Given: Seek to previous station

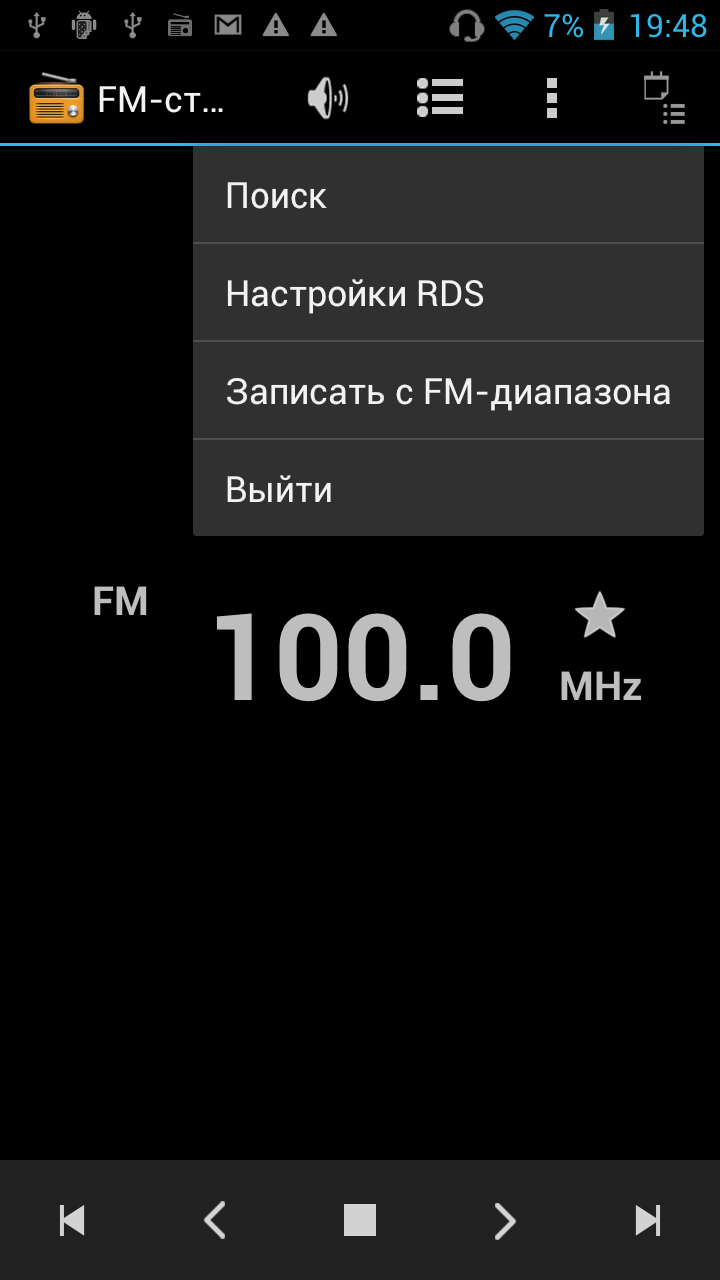Looking at the screenshot, I should point(72,1220).
